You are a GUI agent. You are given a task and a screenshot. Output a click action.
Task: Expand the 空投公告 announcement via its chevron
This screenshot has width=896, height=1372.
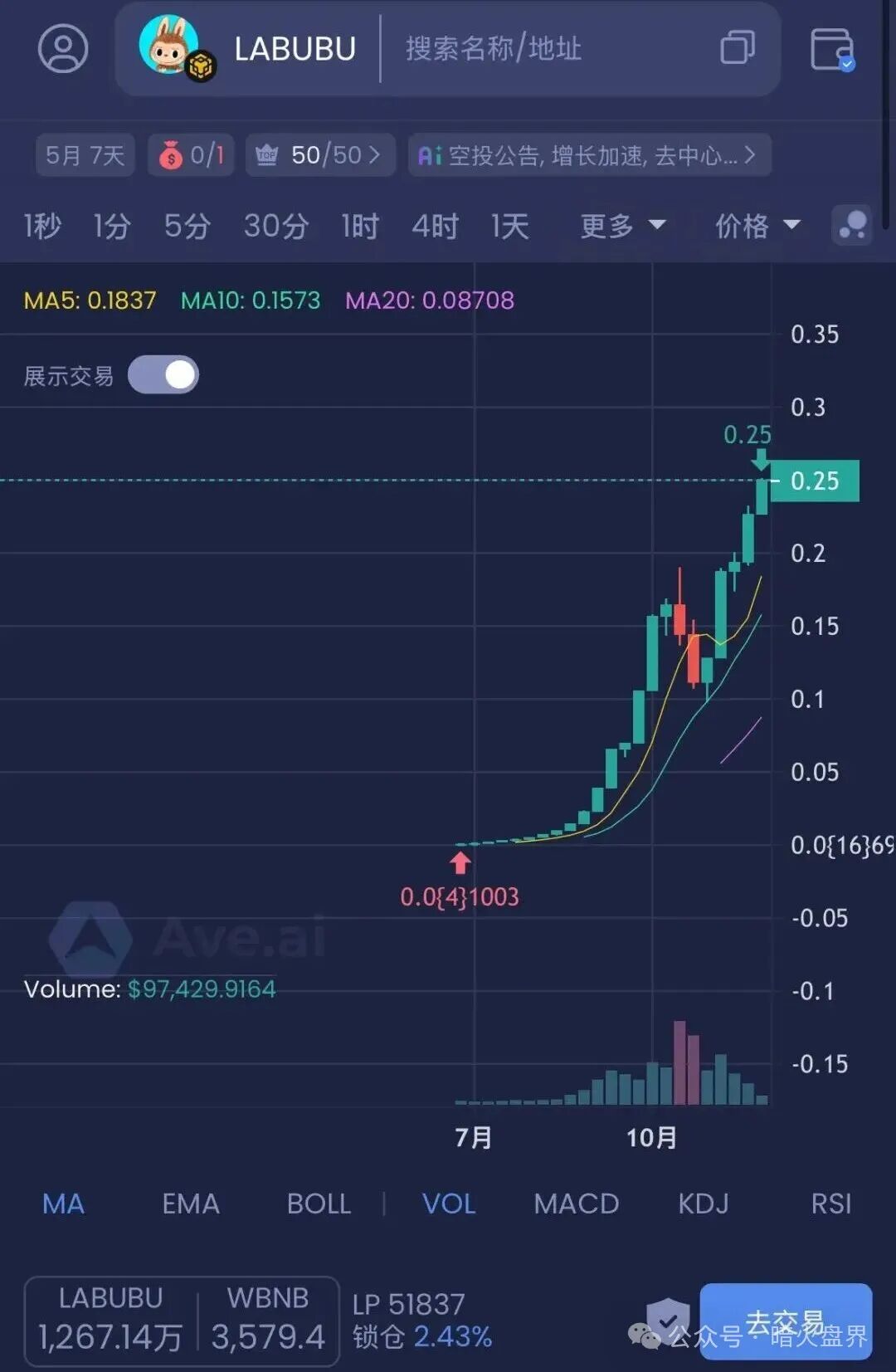coord(749,154)
